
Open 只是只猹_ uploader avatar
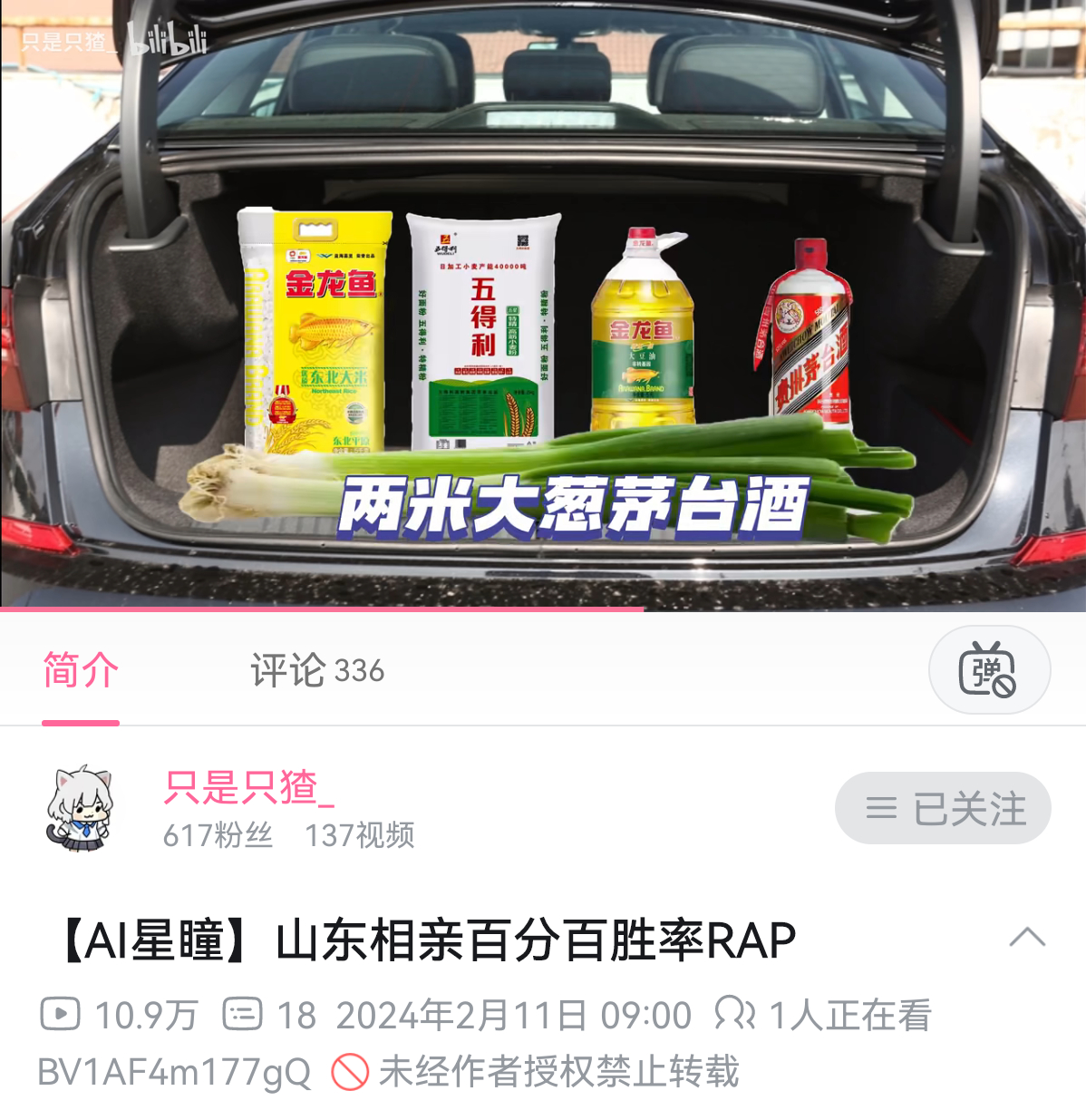(80, 808)
